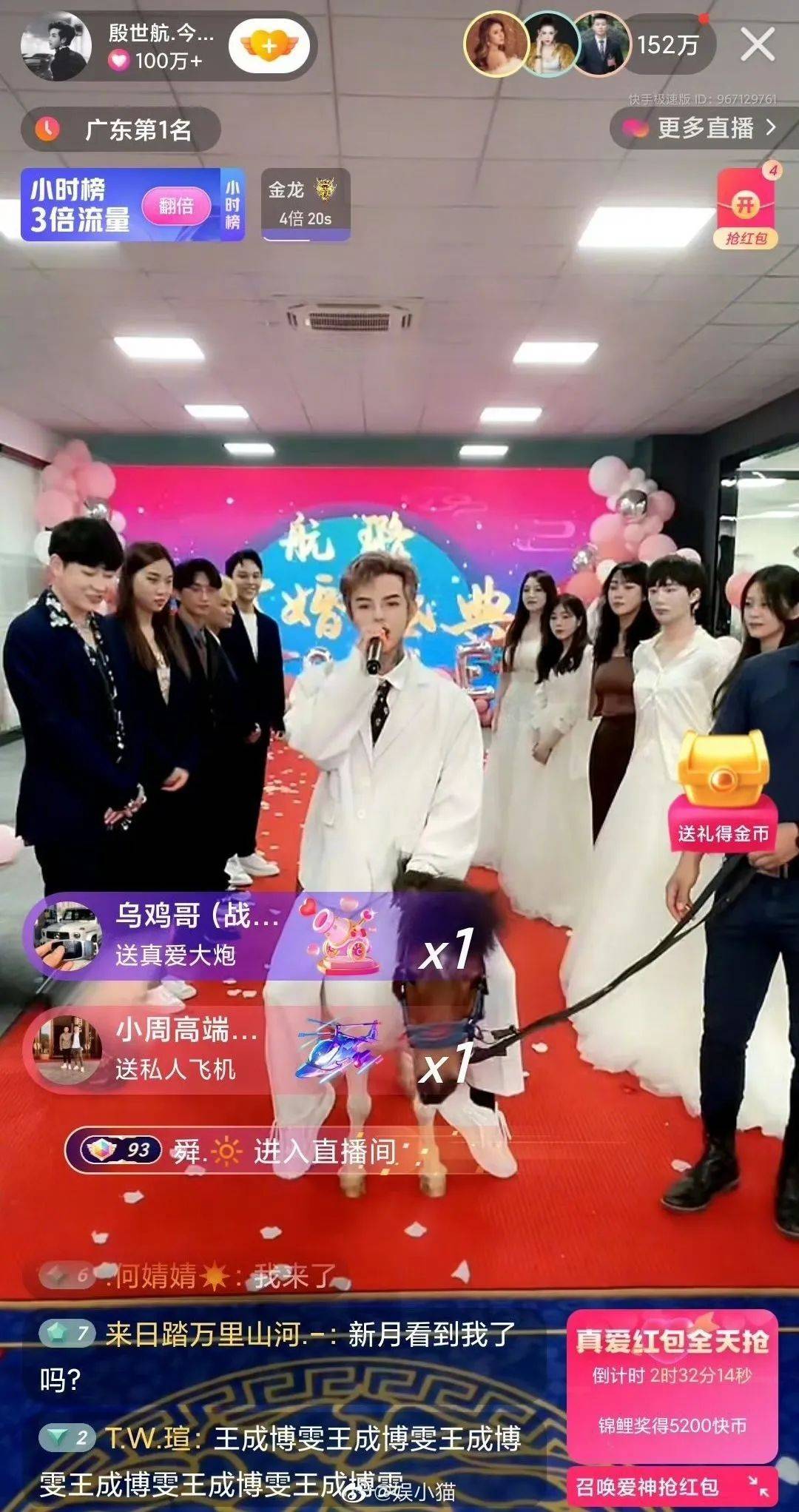This screenshot has height=1512, width=799.
Task: Open the streamer's profile avatar
Action: pyautogui.click(x=55, y=46)
